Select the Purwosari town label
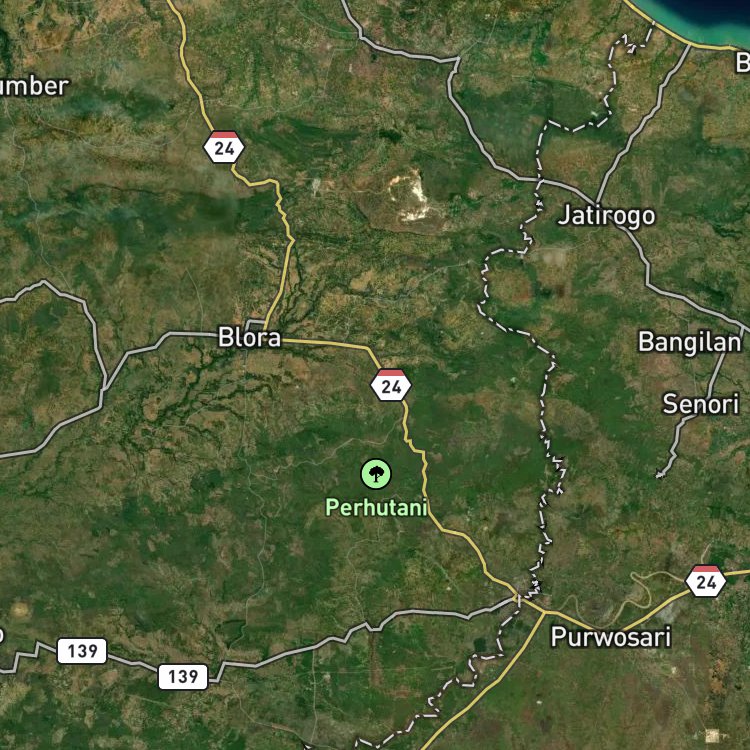Viewport: 750px width, 750px height. (x=611, y=637)
